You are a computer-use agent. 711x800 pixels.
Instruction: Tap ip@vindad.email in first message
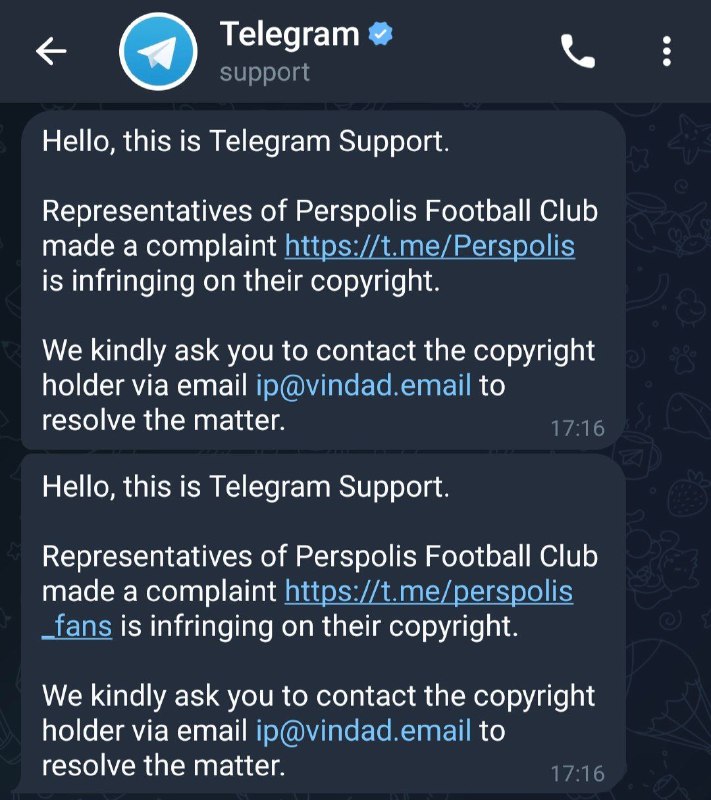tap(363, 385)
